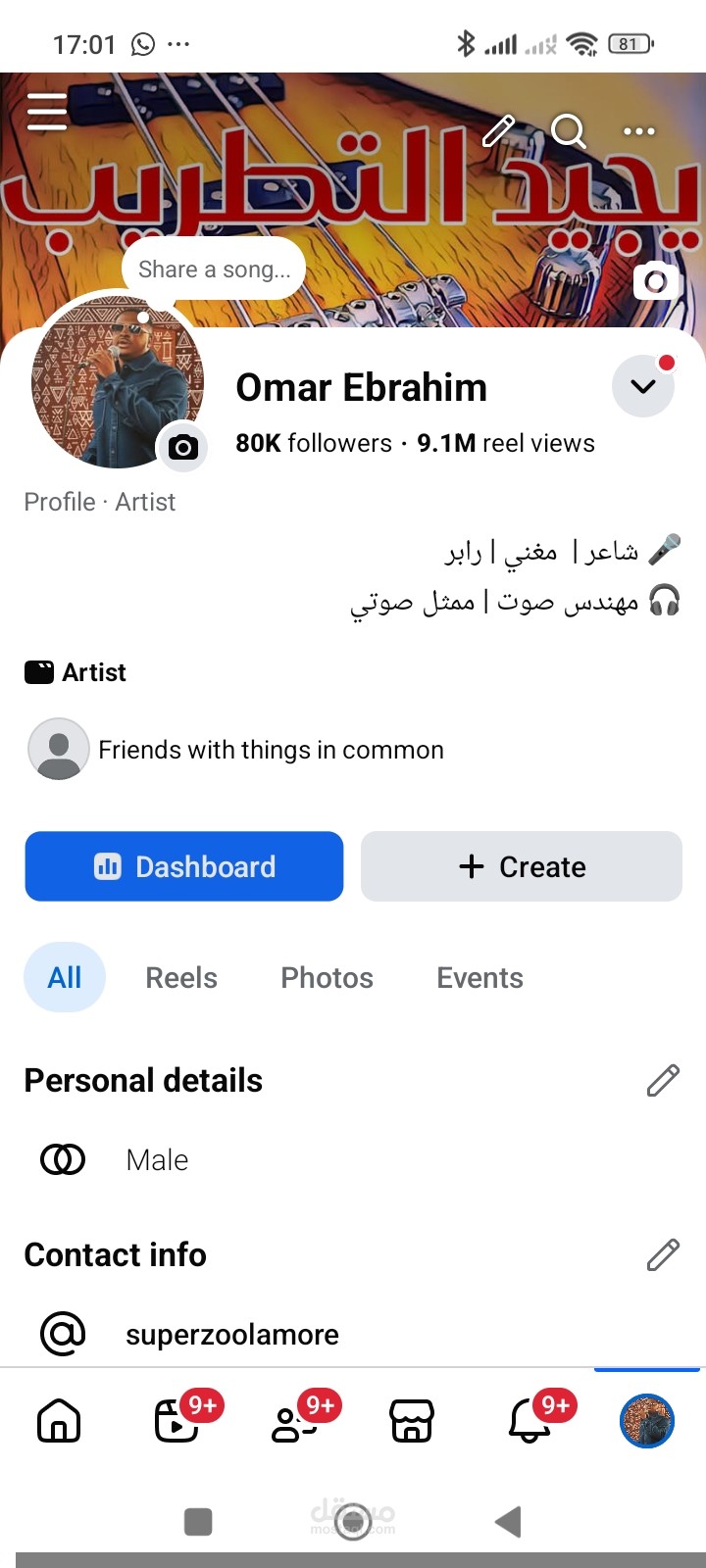Open the Dashboard

184,866
